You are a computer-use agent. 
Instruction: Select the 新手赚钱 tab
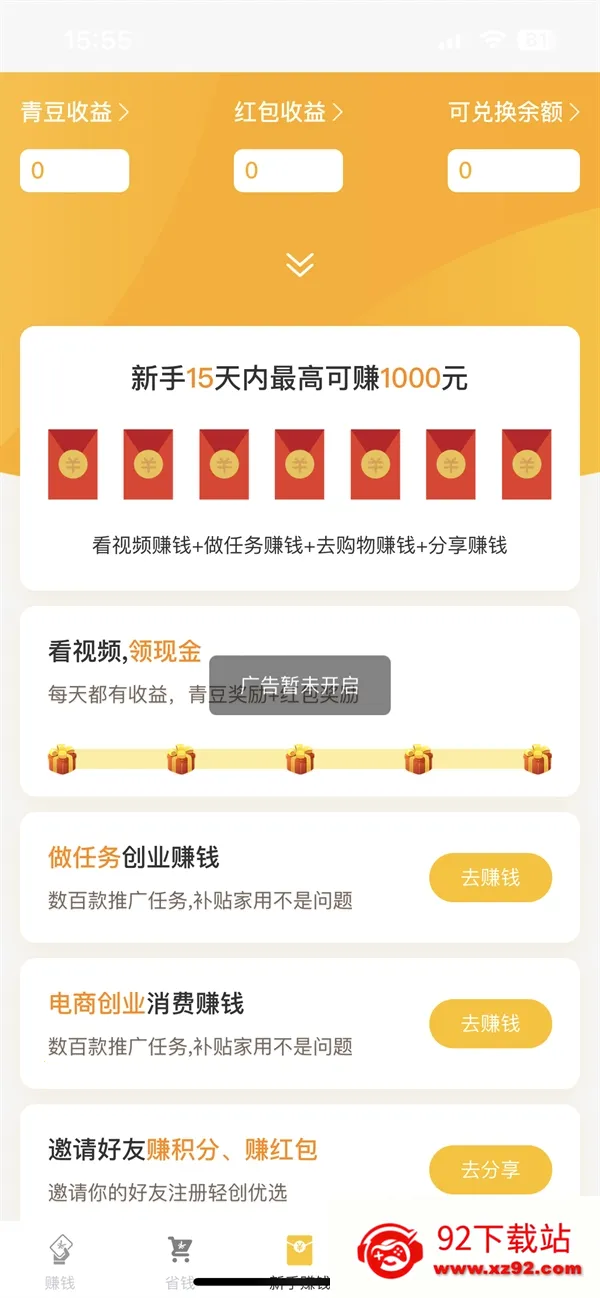[x=299, y=1261]
